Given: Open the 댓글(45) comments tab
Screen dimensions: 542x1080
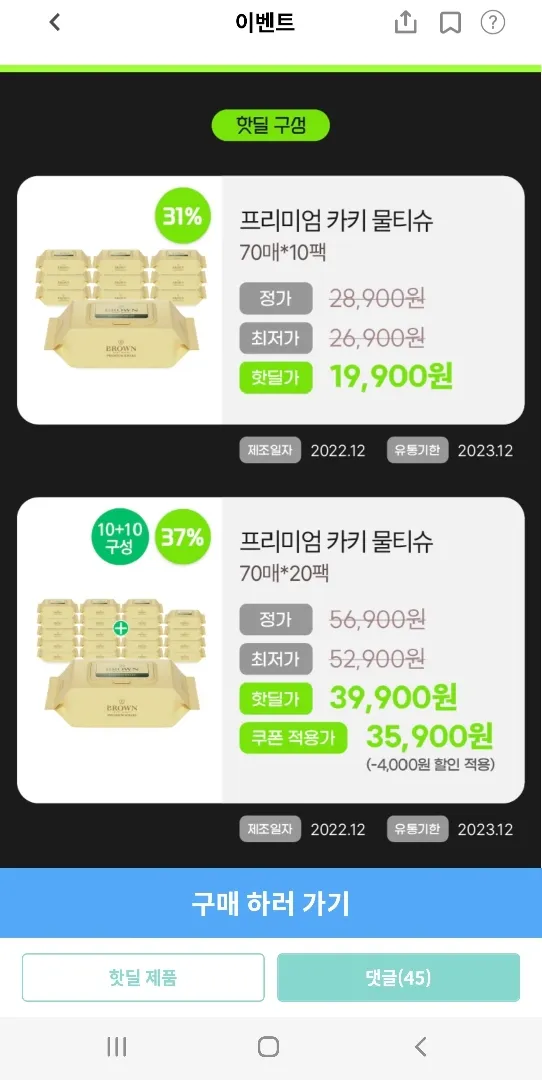Looking at the screenshot, I should pos(398,977).
